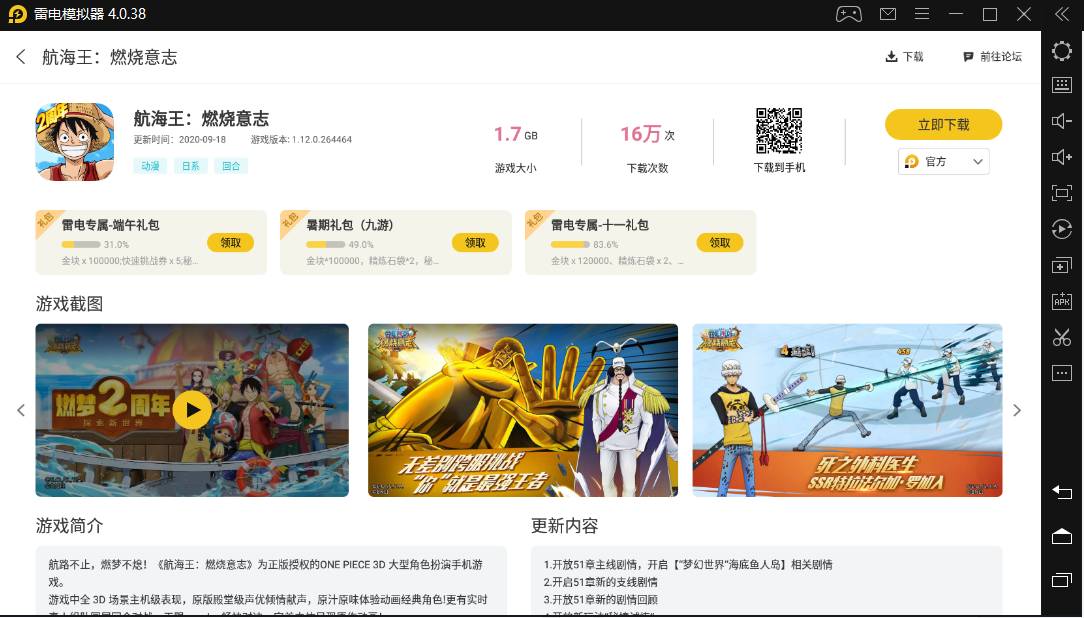
Task: Claim the 暑期礼包（九游）gift pack
Action: 475,243
